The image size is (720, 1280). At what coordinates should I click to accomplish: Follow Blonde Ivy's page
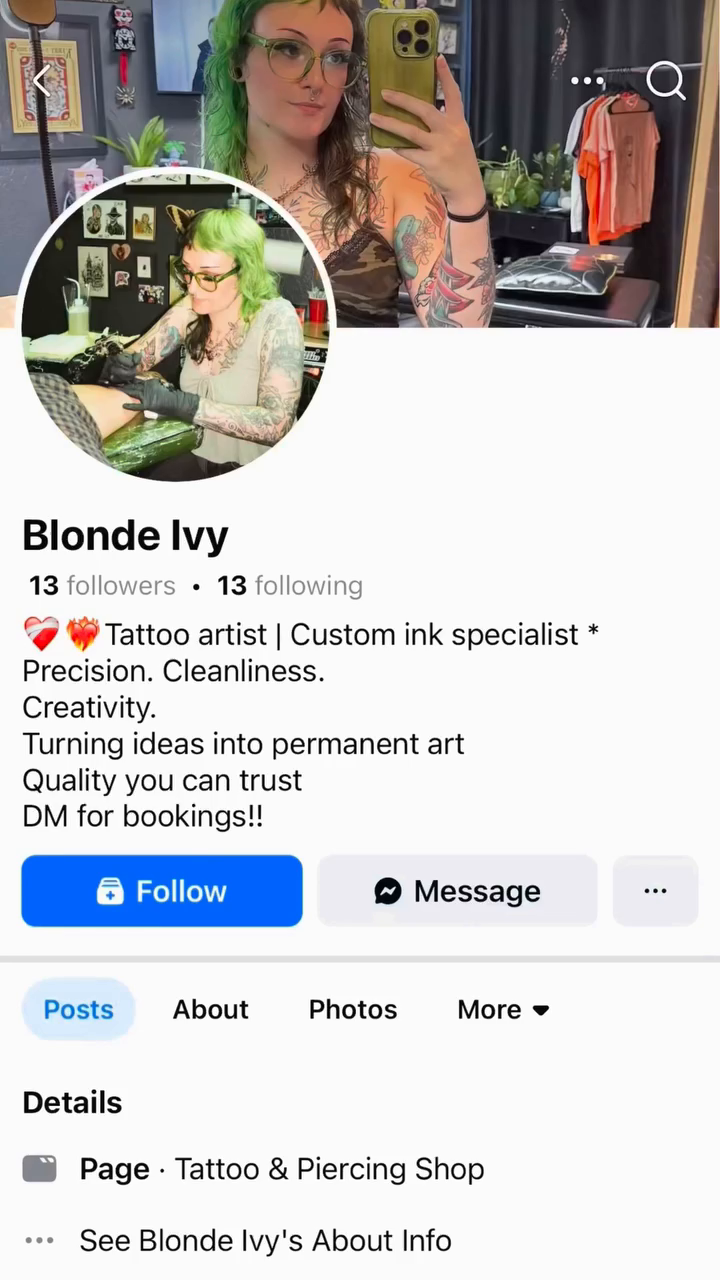162,891
